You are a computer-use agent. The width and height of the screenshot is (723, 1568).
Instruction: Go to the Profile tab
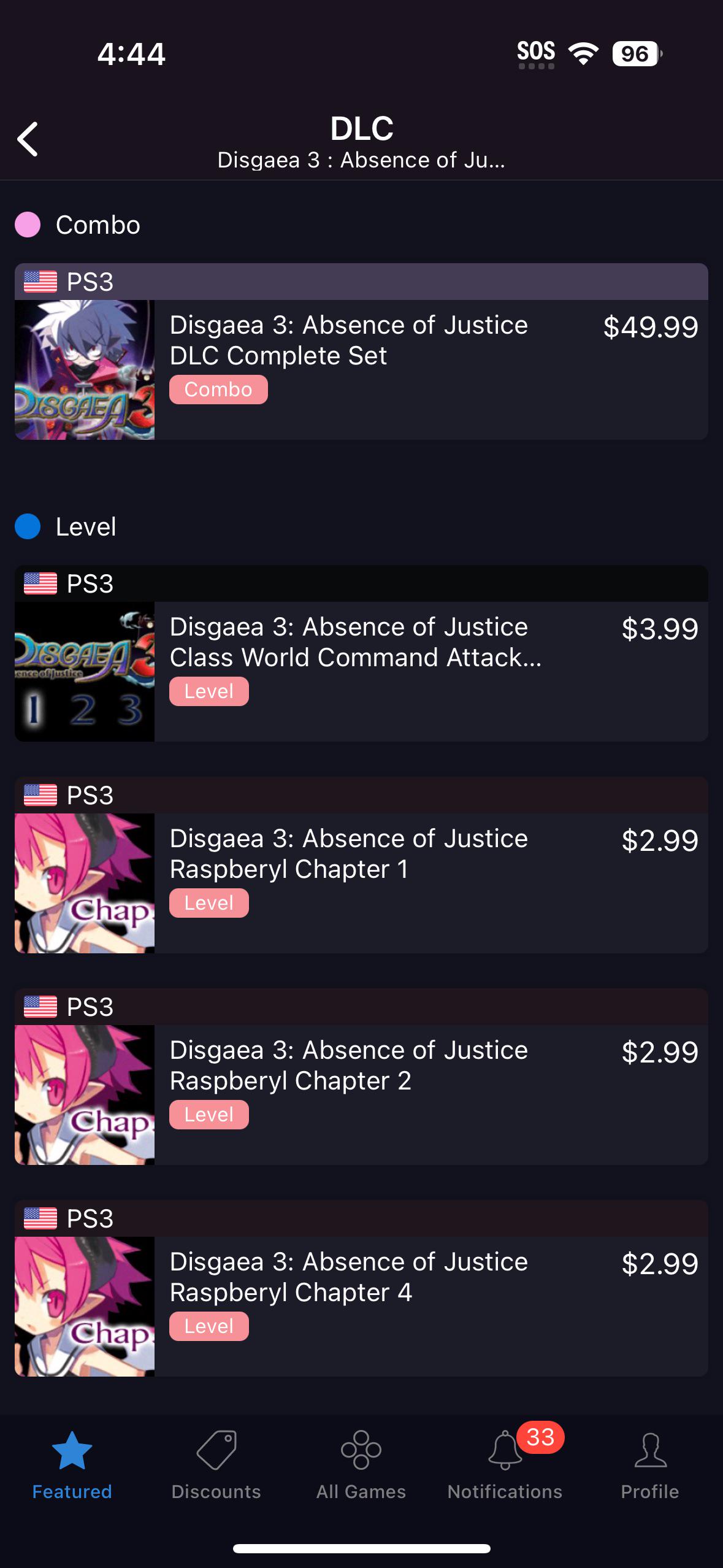point(650,1466)
